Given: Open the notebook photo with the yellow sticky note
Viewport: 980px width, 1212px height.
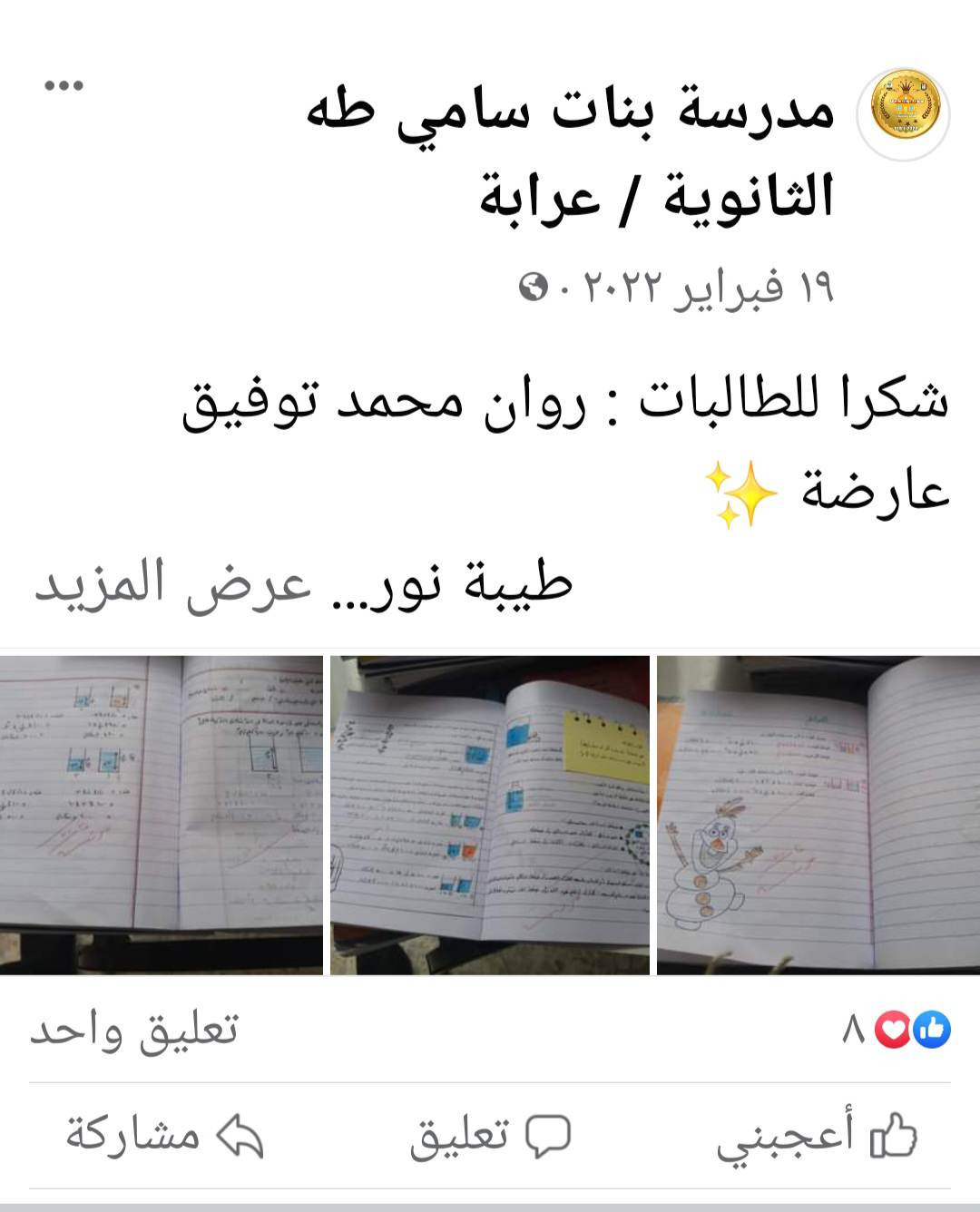Looking at the screenshot, I should [489, 815].
